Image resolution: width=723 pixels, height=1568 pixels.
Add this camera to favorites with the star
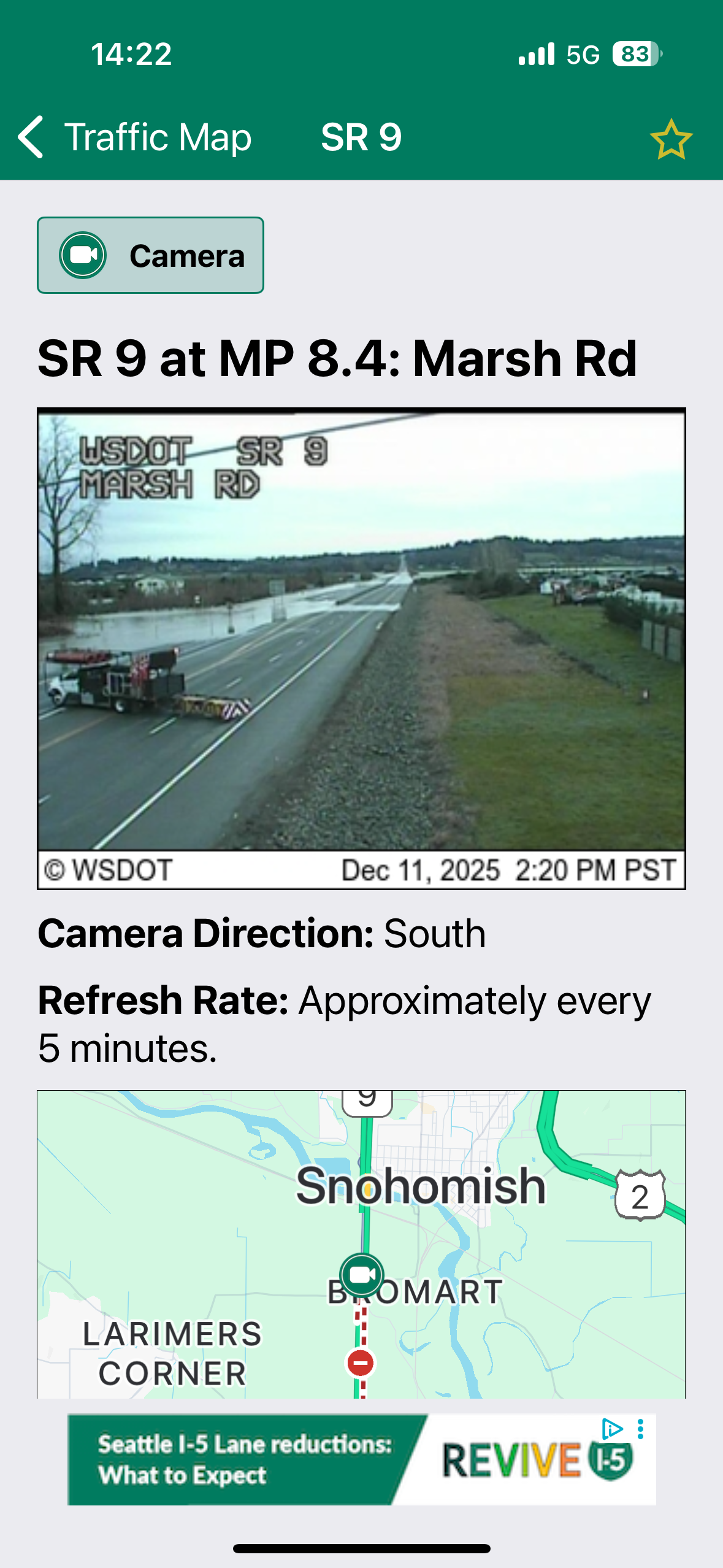671,139
